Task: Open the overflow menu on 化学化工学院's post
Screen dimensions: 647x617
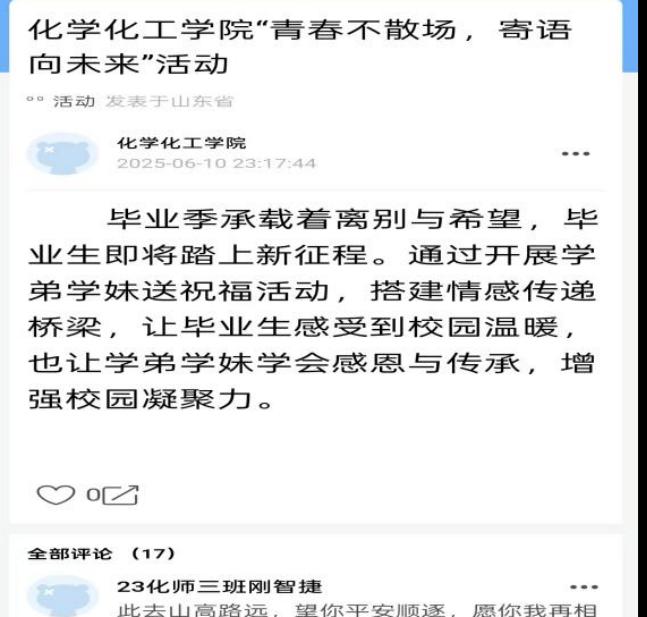Action: click(x=575, y=154)
